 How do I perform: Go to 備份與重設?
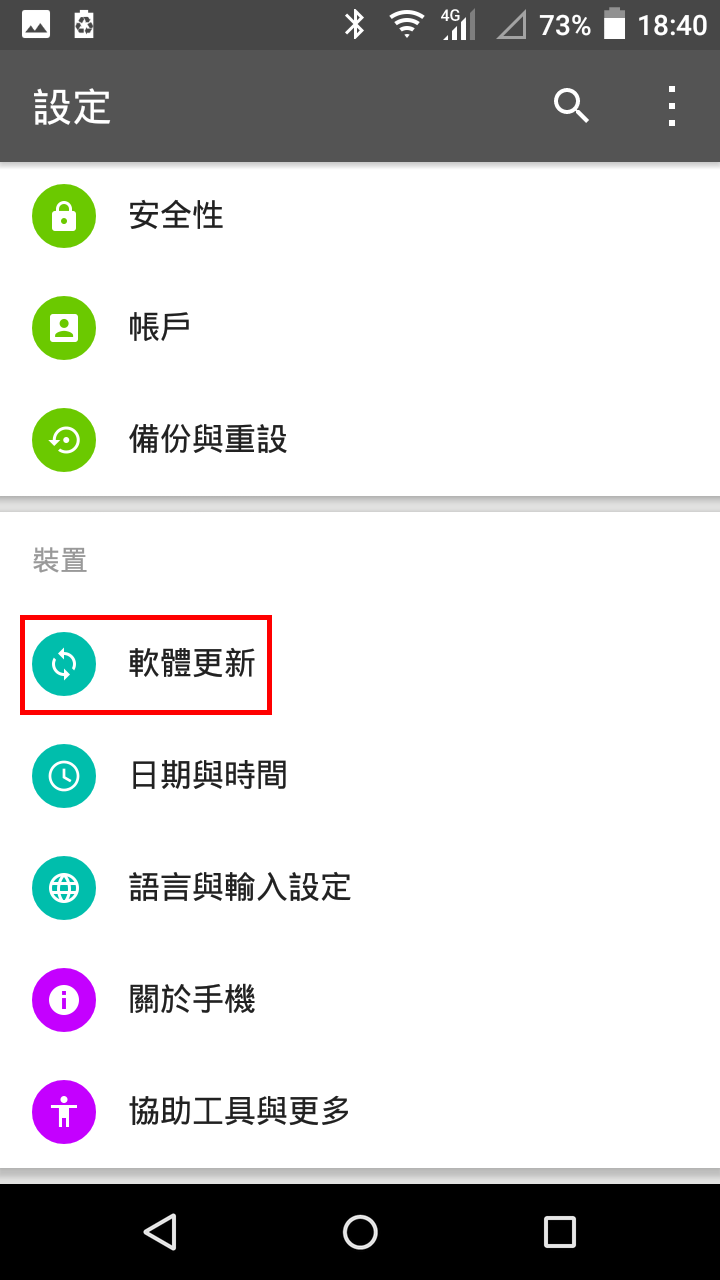click(208, 439)
